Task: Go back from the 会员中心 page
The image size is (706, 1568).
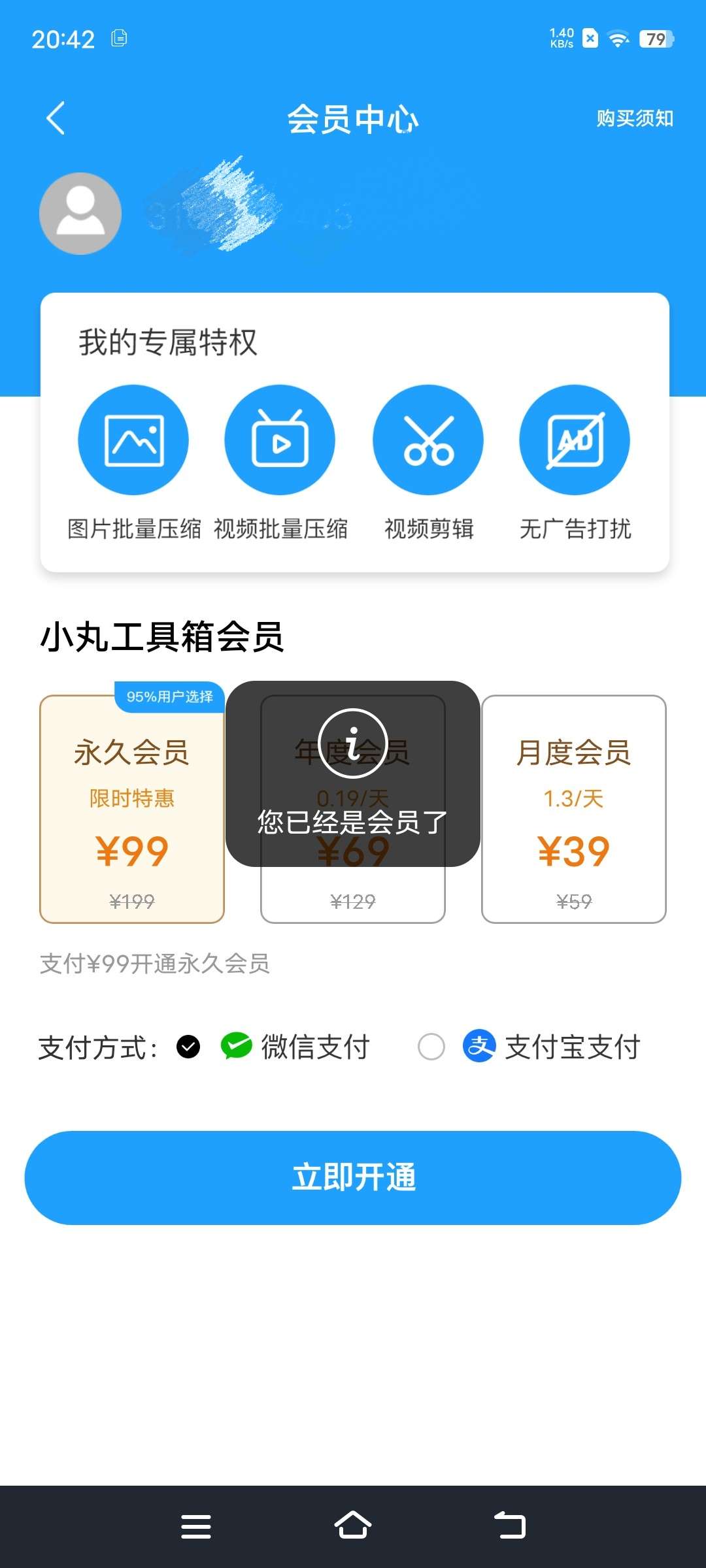Action: pos(56,118)
